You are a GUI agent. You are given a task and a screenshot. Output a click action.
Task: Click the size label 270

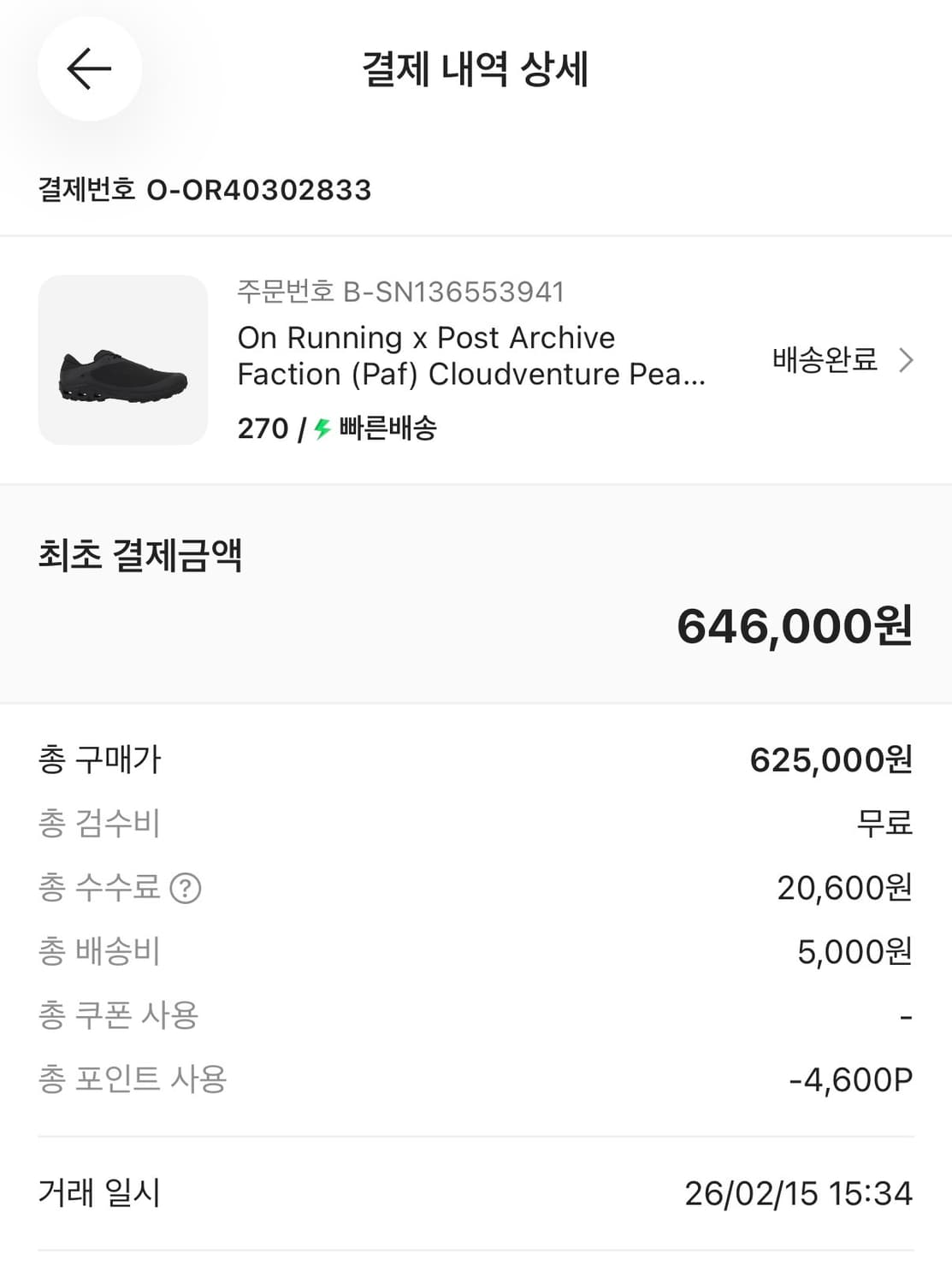pyautogui.click(x=261, y=429)
